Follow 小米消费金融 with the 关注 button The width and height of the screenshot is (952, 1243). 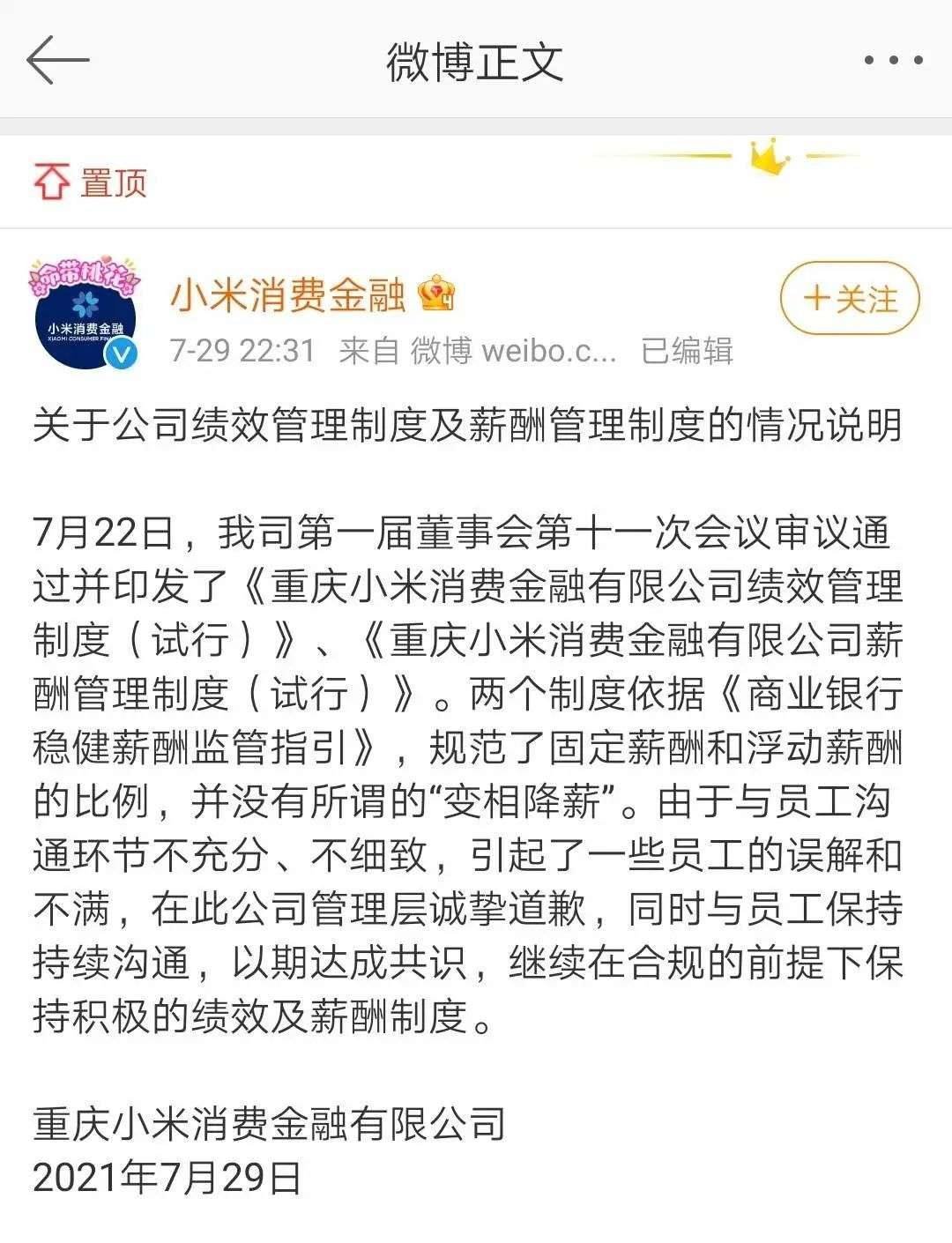849,299
